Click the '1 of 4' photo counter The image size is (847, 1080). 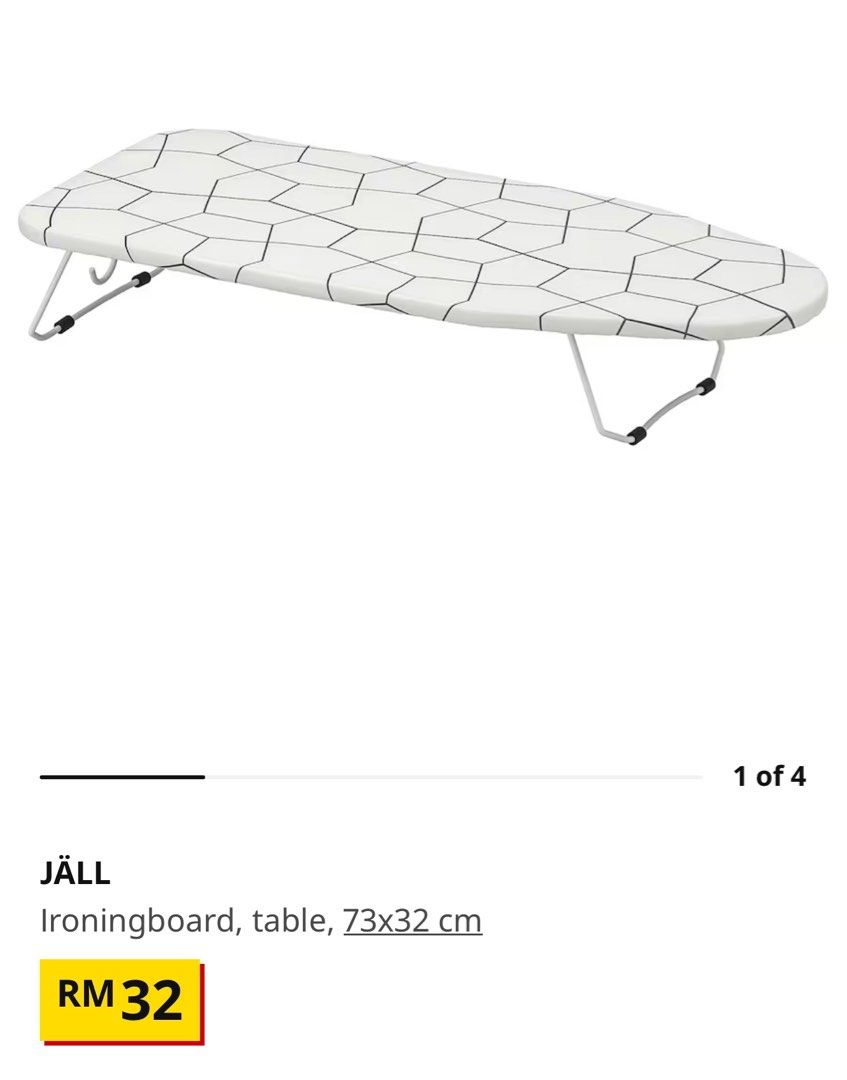click(x=770, y=773)
